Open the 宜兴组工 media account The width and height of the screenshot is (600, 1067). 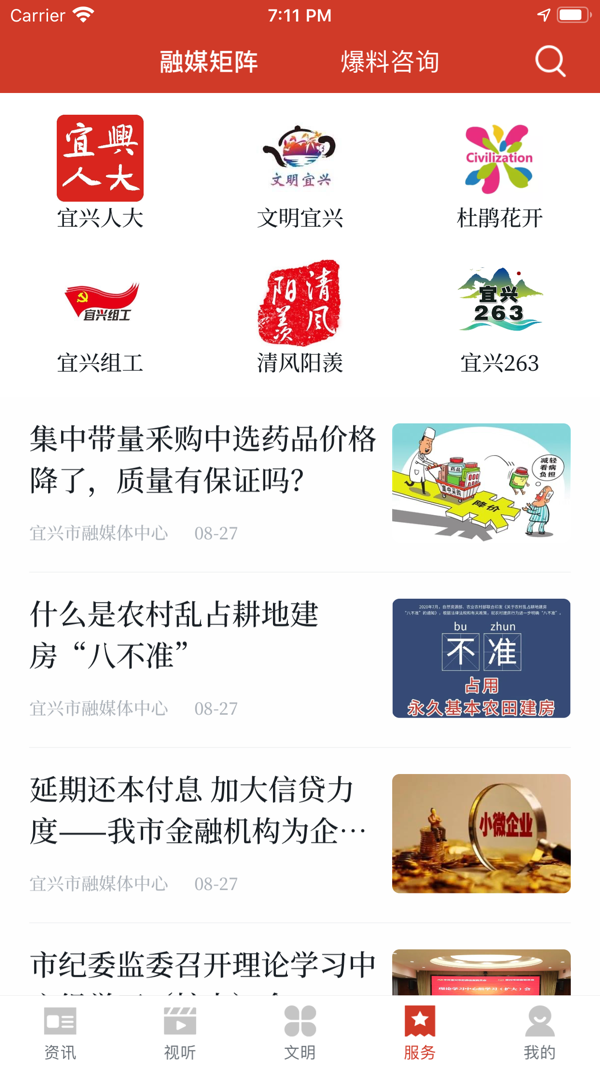point(100,316)
